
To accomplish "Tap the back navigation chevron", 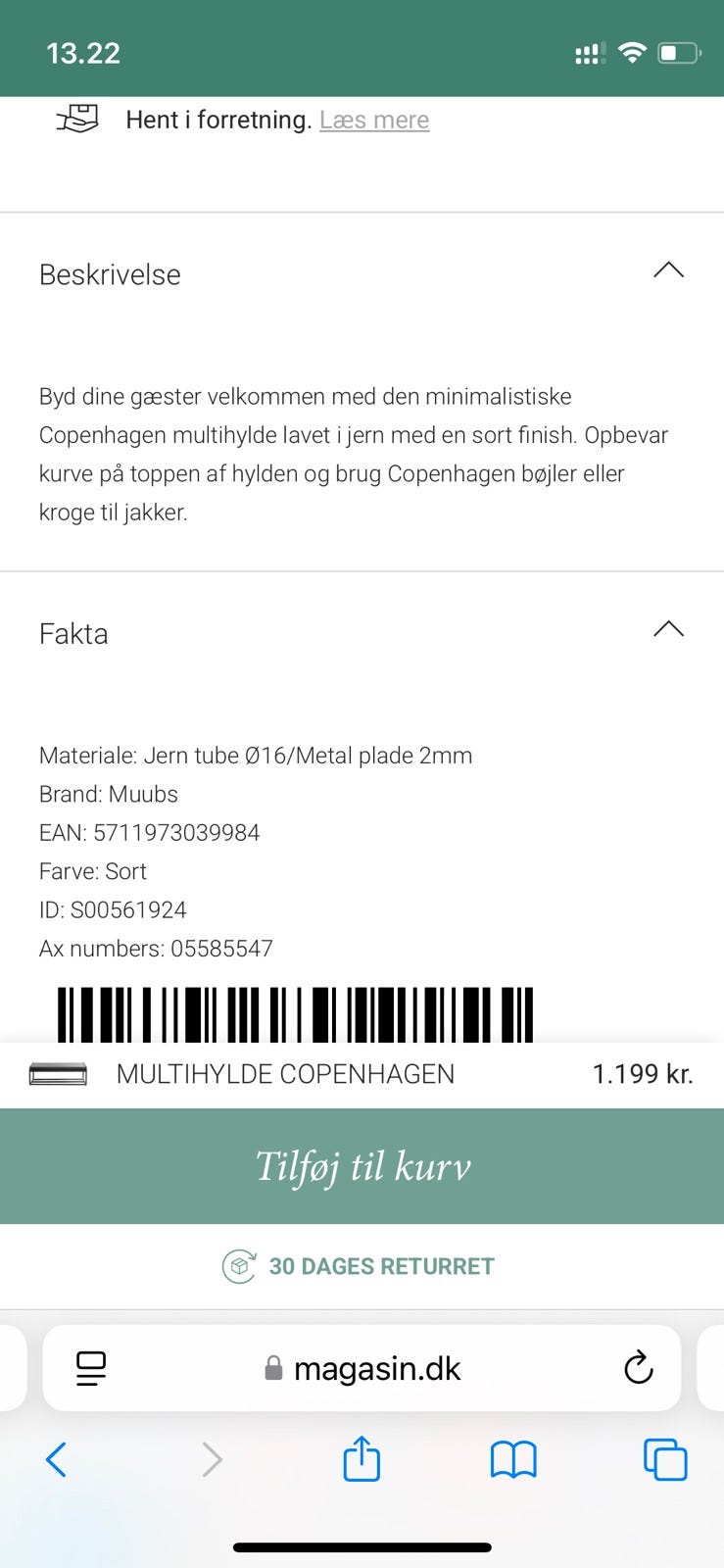I will point(56,1459).
